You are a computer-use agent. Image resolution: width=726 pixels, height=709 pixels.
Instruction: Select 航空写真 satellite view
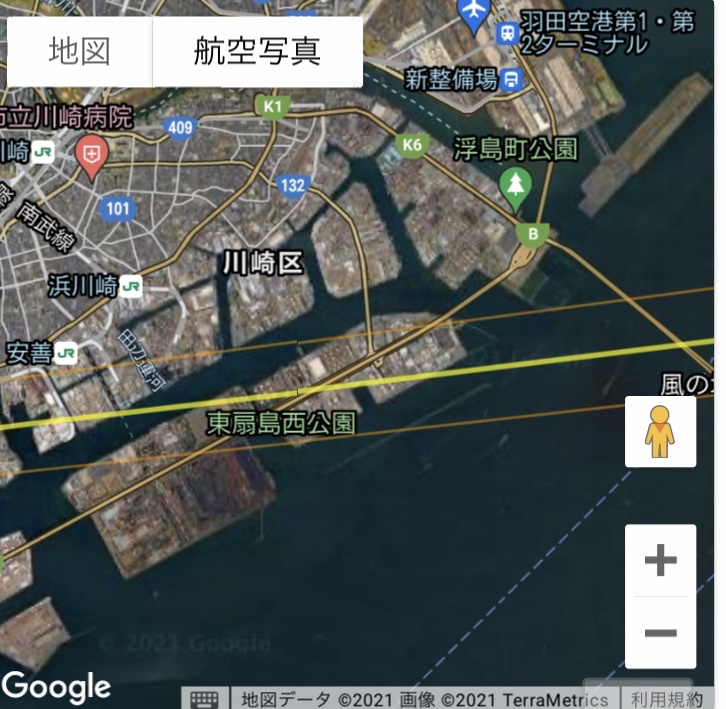coord(257,52)
